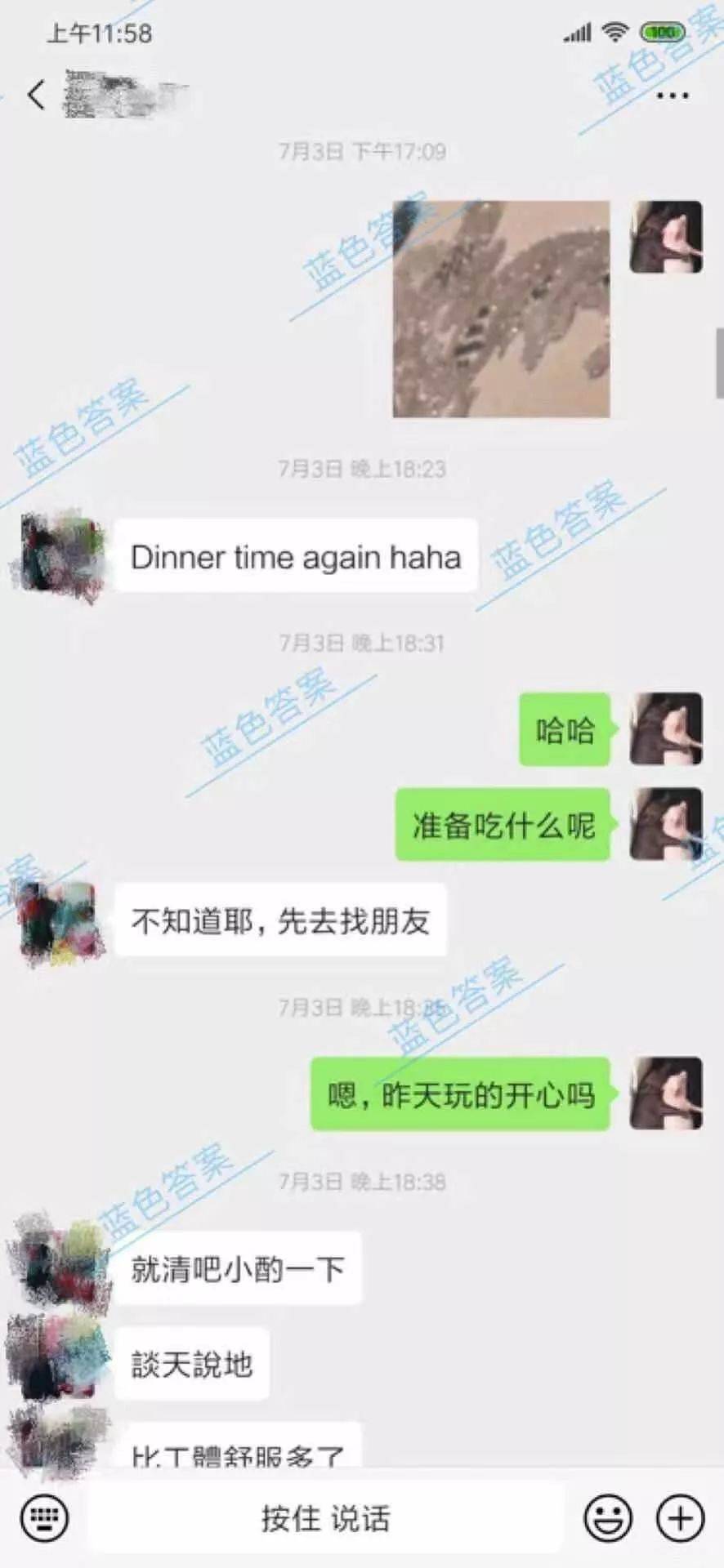The height and width of the screenshot is (1568, 724).
Task: Open the emoji picker smiley icon
Action: (x=606, y=1519)
